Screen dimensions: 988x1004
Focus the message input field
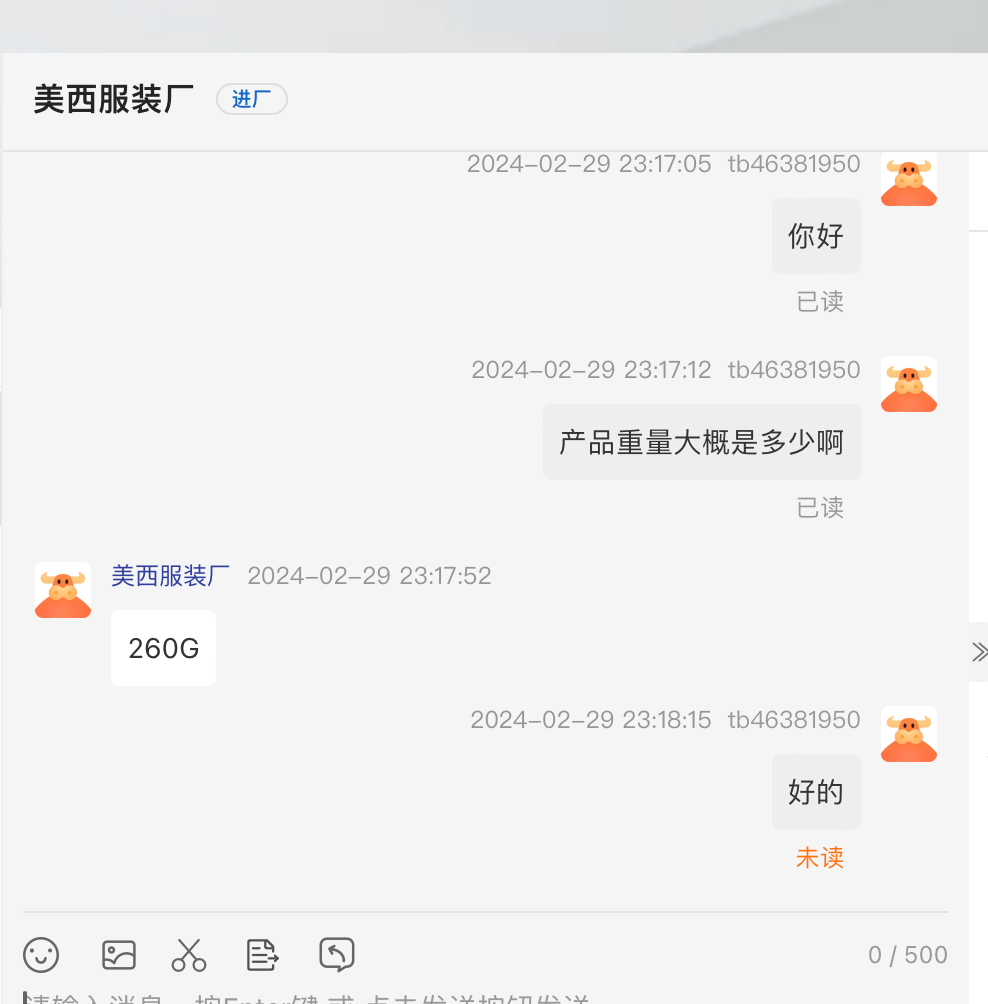click(400, 996)
